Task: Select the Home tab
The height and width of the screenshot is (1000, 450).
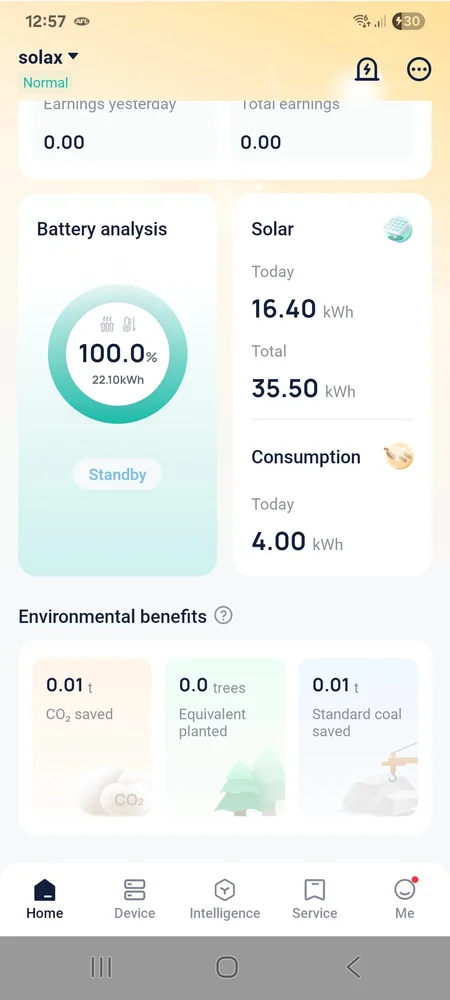Action: tap(45, 899)
